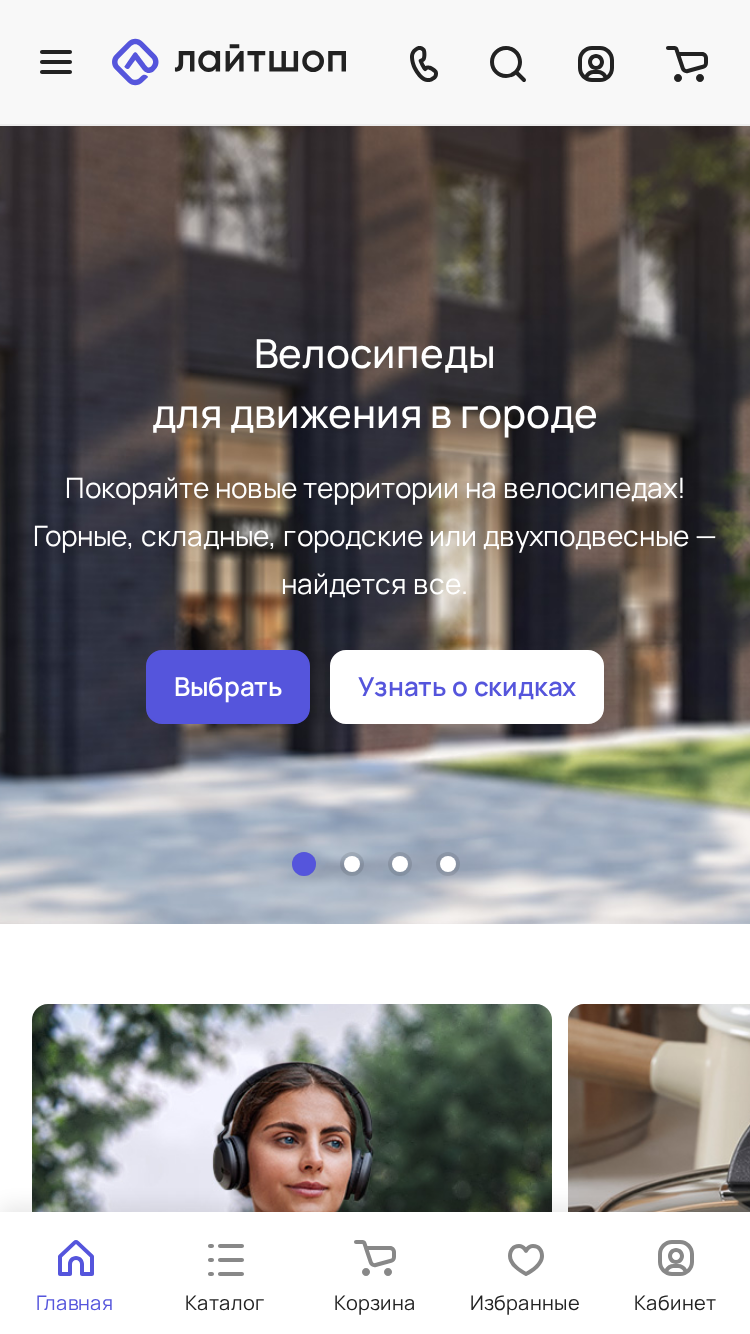Switch to the Каталог tab

pos(225,1276)
